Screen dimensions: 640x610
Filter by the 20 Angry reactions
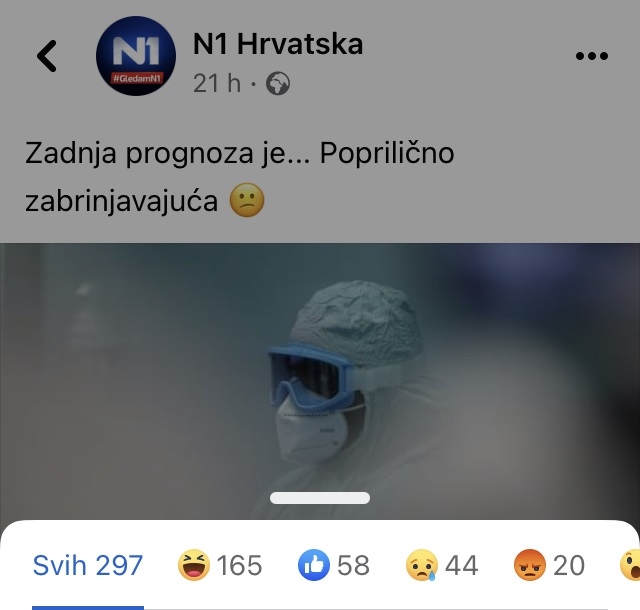click(549, 566)
